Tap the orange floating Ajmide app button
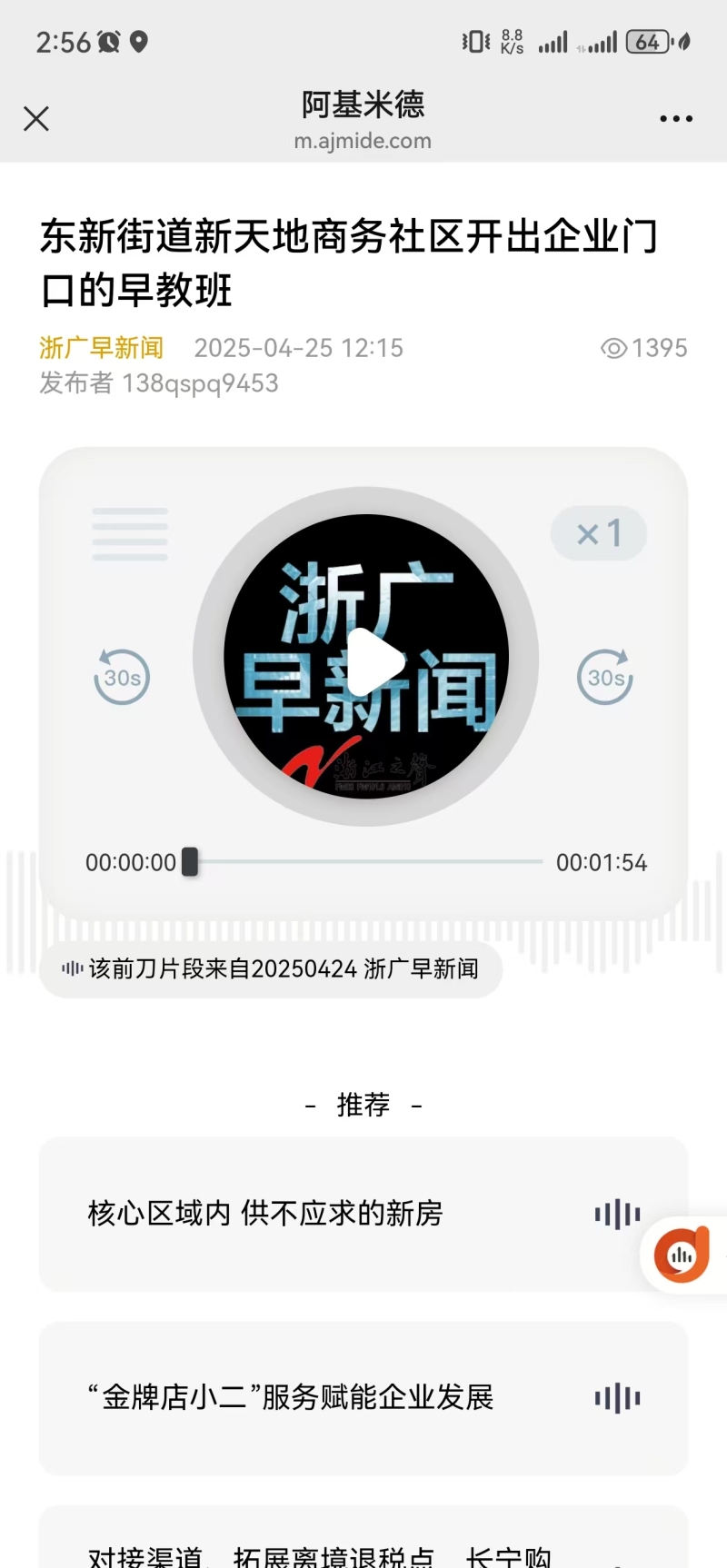Screen dimensions: 727x1568 point(682,1255)
